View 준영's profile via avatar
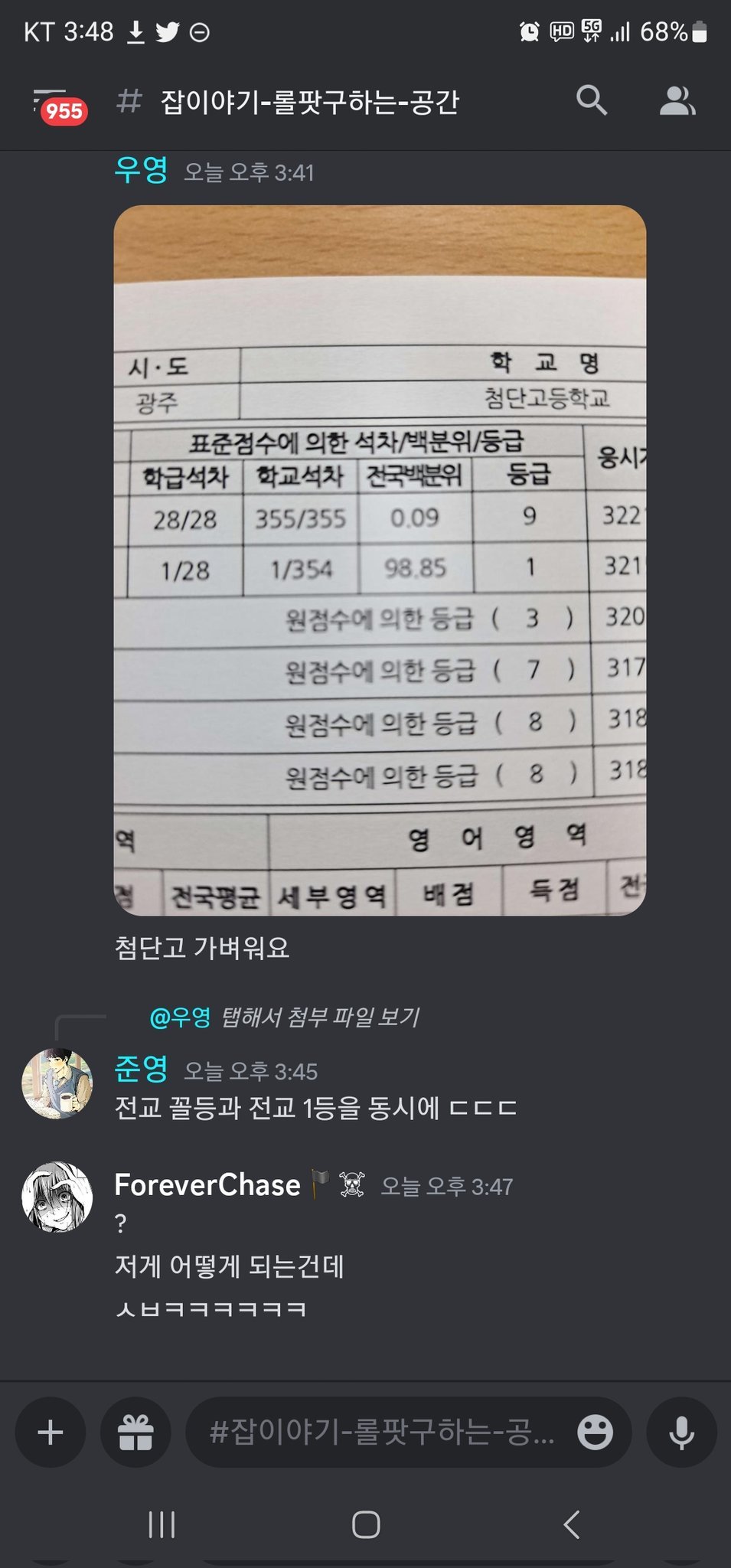Screen dimensions: 731x1568 57,1083
